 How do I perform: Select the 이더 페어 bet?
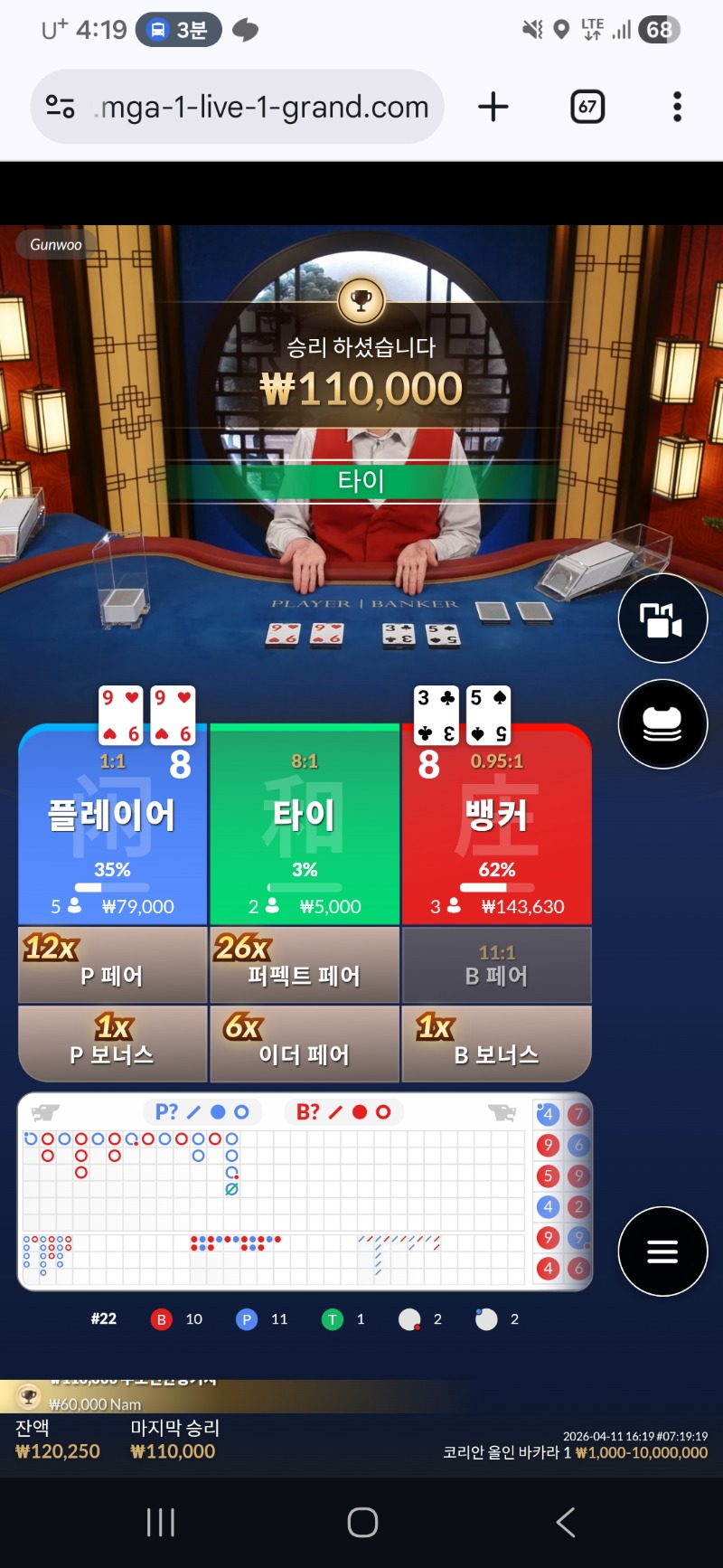(305, 1044)
